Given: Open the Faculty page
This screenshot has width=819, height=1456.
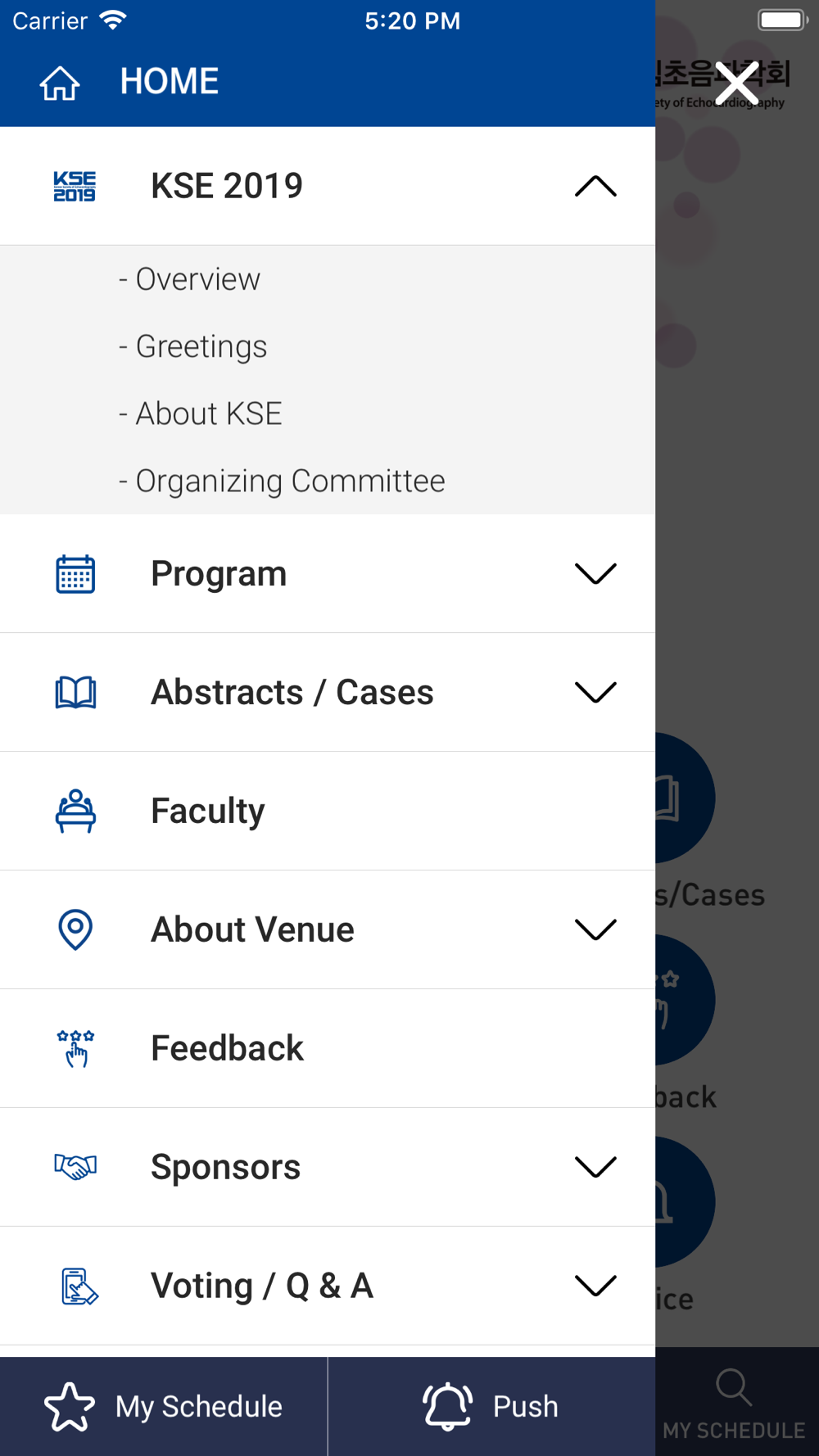Looking at the screenshot, I should (328, 811).
